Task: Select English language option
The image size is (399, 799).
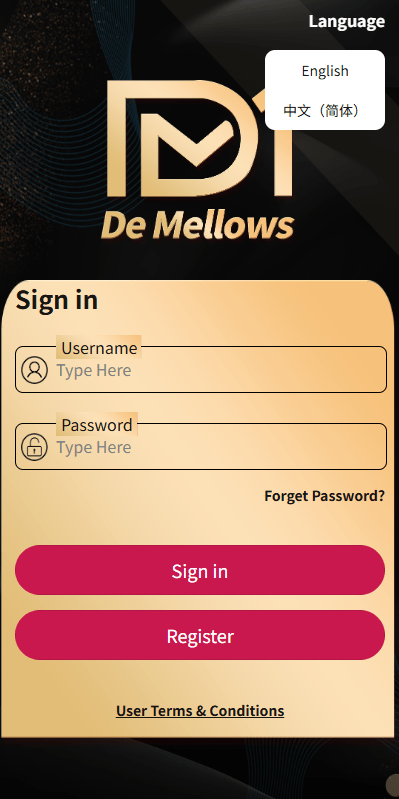Action: tap(325, 70)
